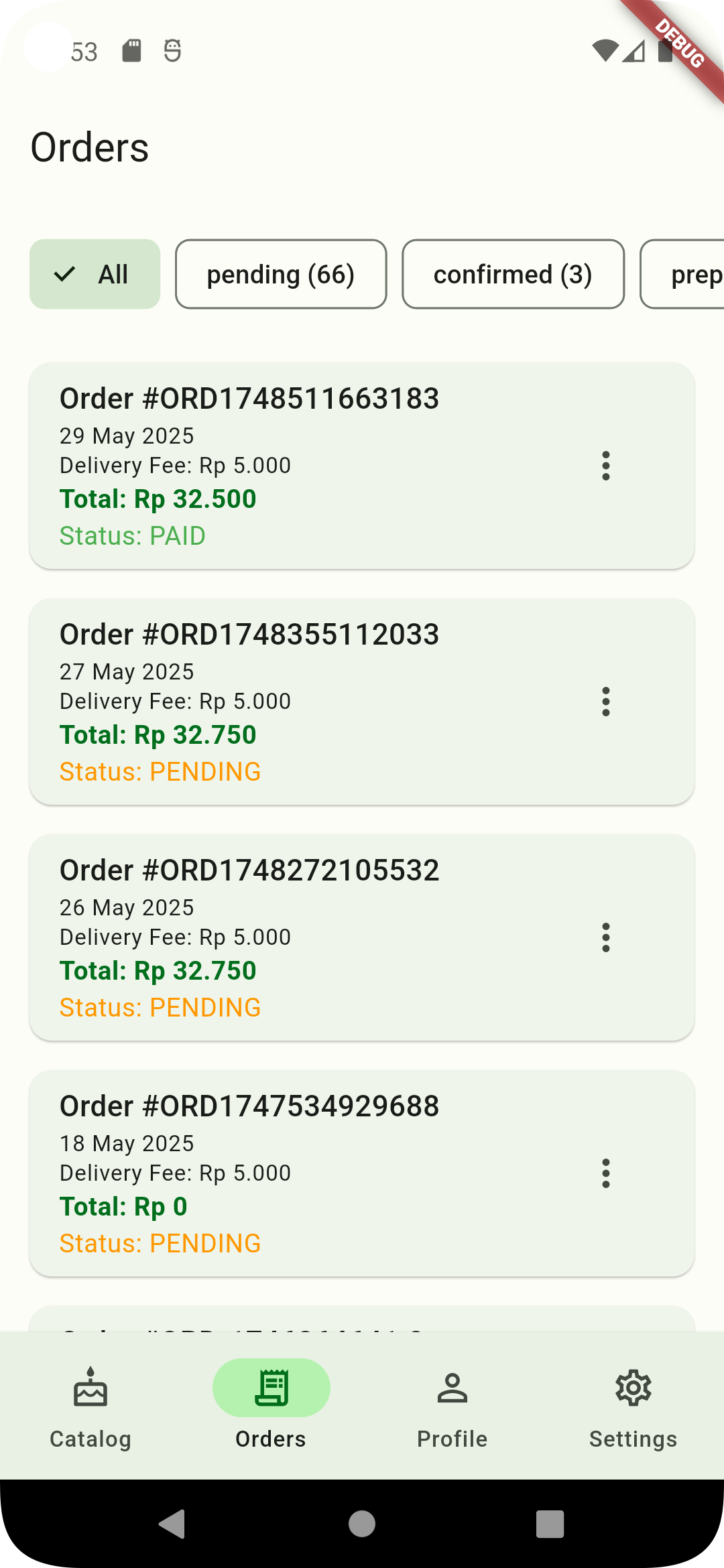Open order #ORD1748511663183 card
Image resolution: width=724 pixels, height=1568 pixels.
point(362,466)
